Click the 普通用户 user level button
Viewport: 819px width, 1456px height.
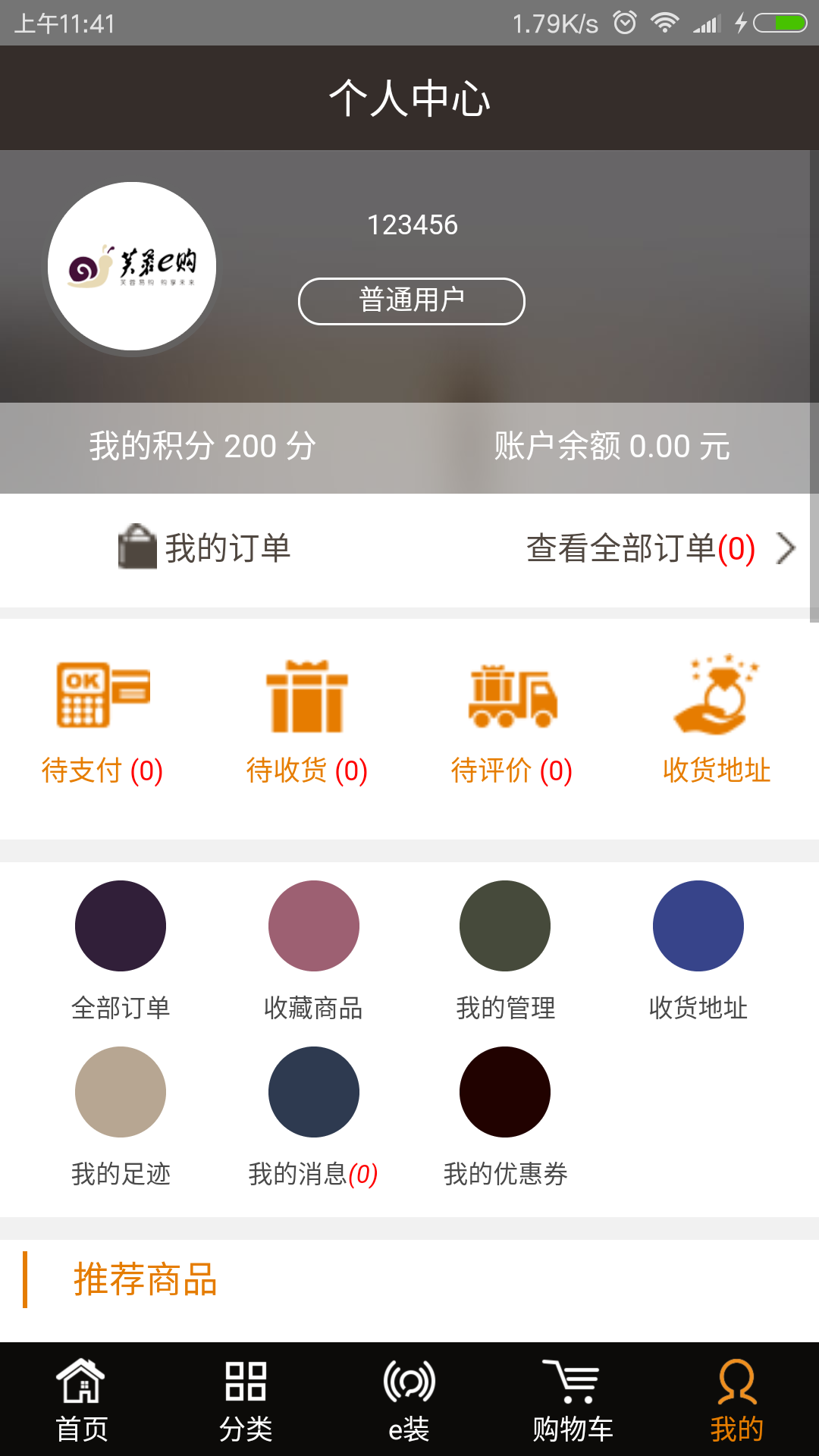pyautogui.click(x=411, y=301)
